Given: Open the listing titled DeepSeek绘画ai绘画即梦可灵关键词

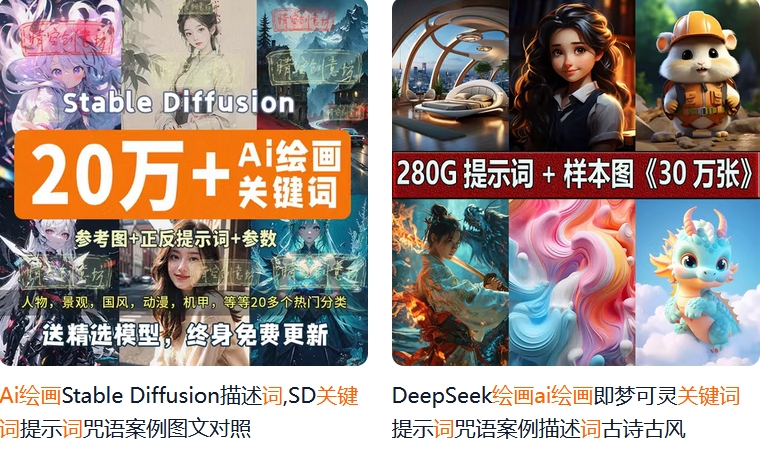Looking at the screenshot, I should (x=565, y=411).
